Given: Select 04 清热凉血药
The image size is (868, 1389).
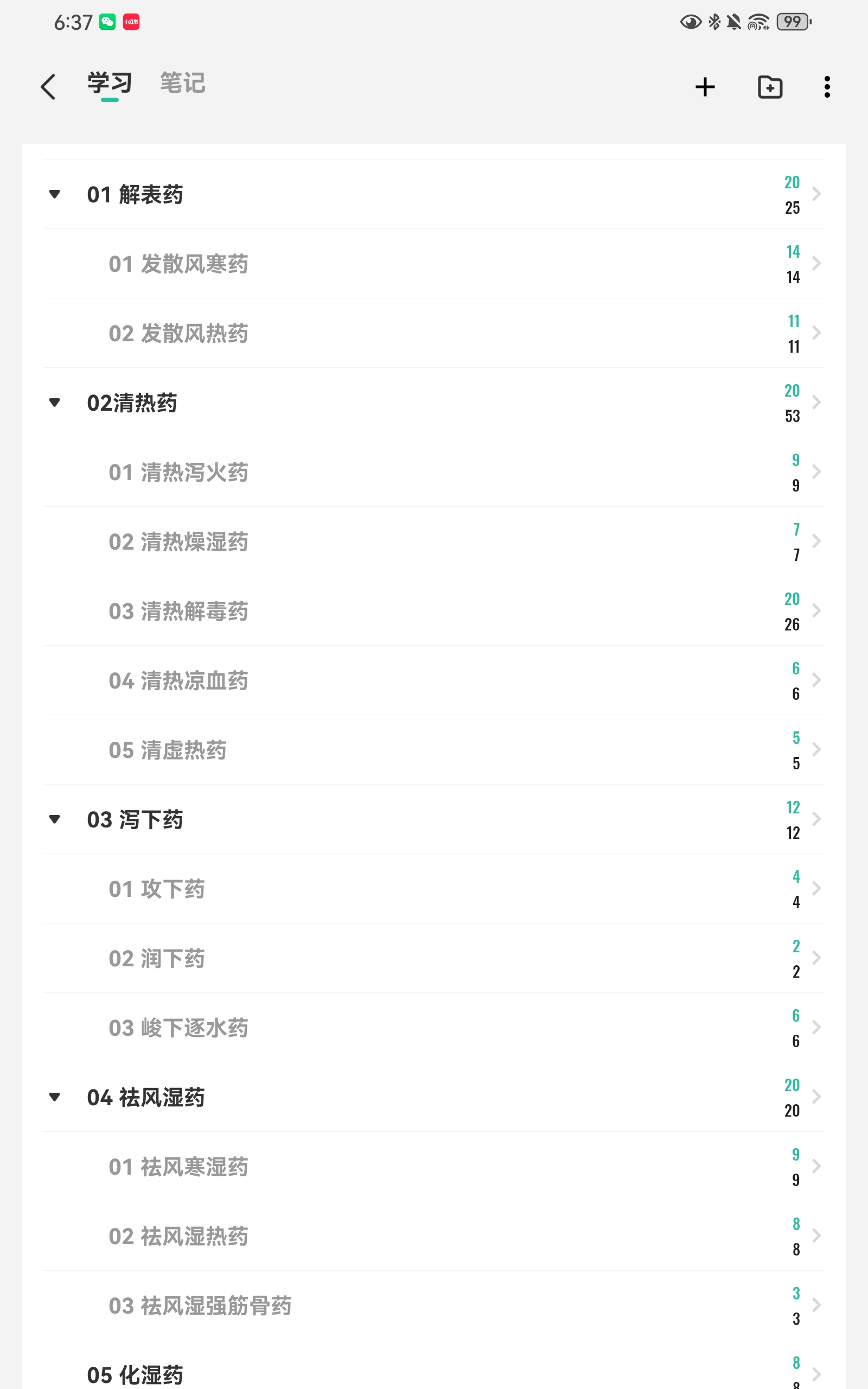Looking at the screenshot, I should pyautogui.click(x=434, y=681).
